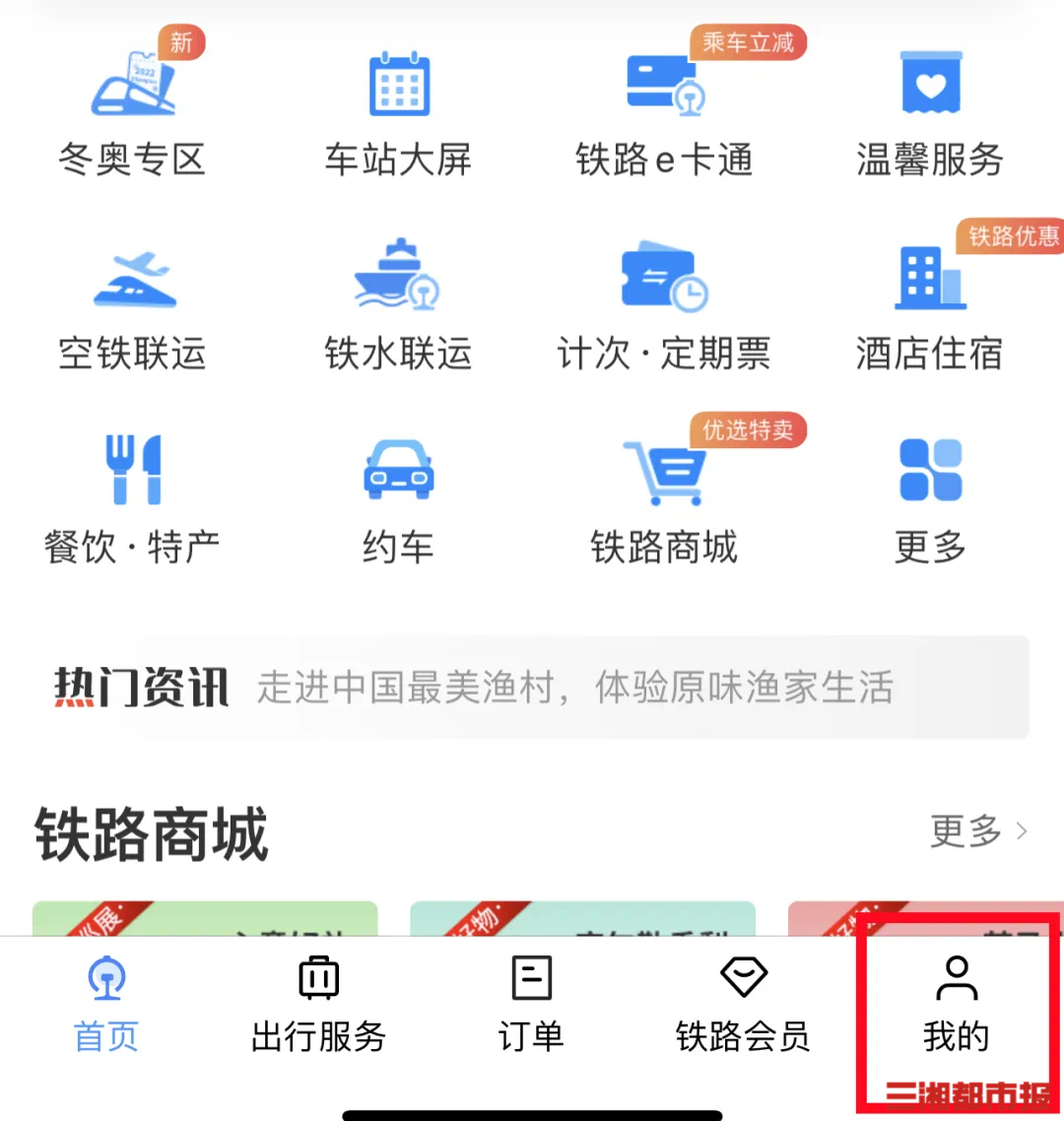
Task: Switch to the 首页 tab
Action: 106,1005
